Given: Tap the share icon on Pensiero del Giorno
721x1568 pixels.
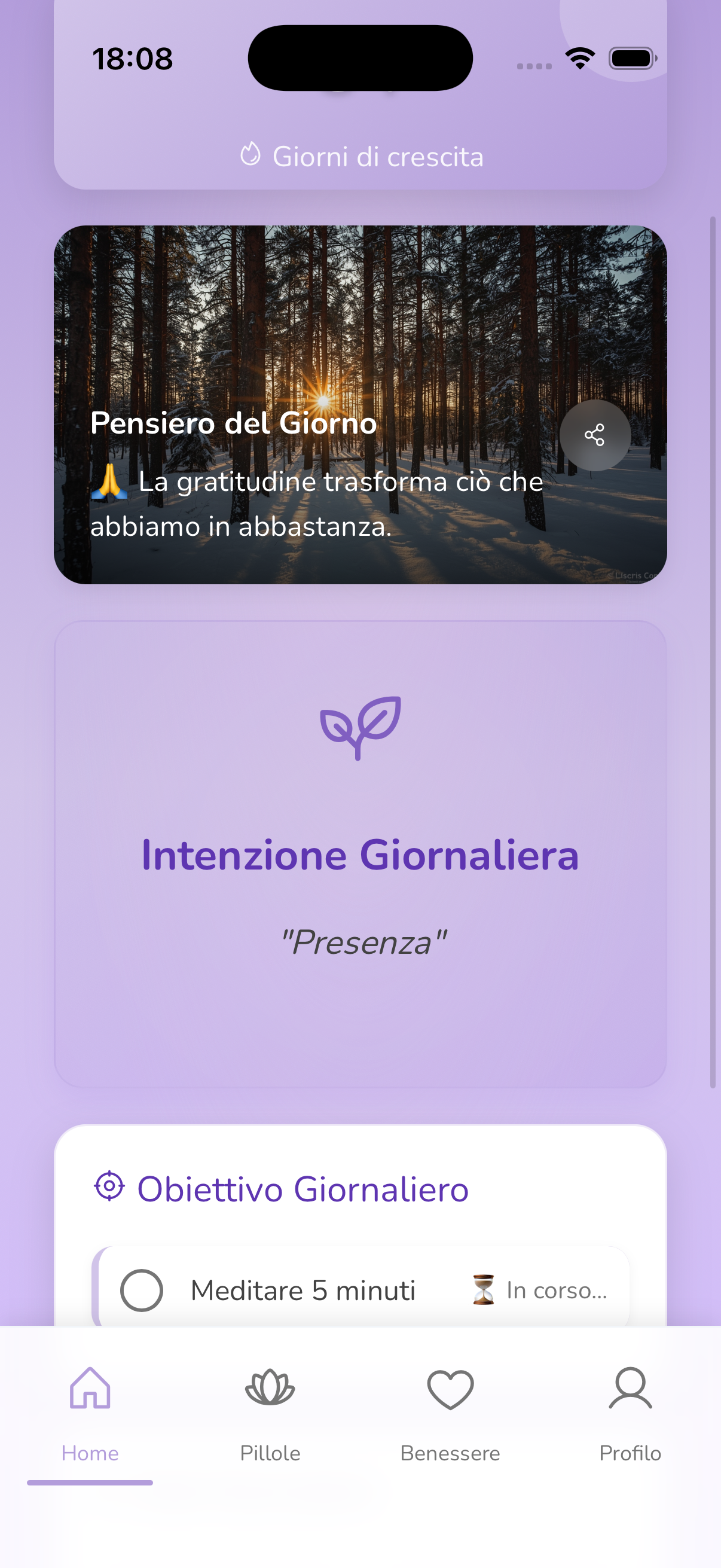Looking at the screenshot, I should [x=597, y=435].
